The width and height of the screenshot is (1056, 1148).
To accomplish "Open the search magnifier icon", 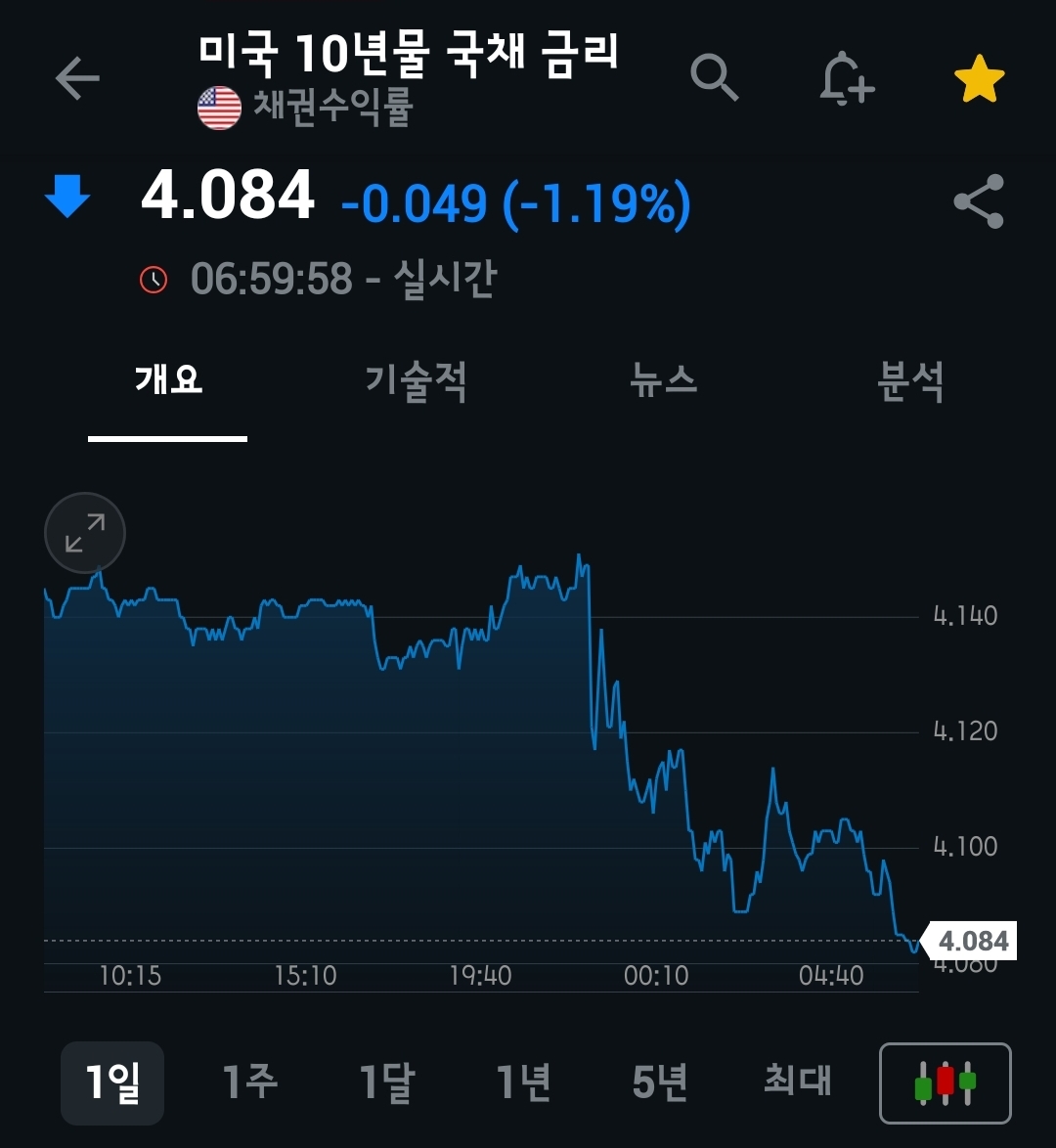I will coord(714,77).
